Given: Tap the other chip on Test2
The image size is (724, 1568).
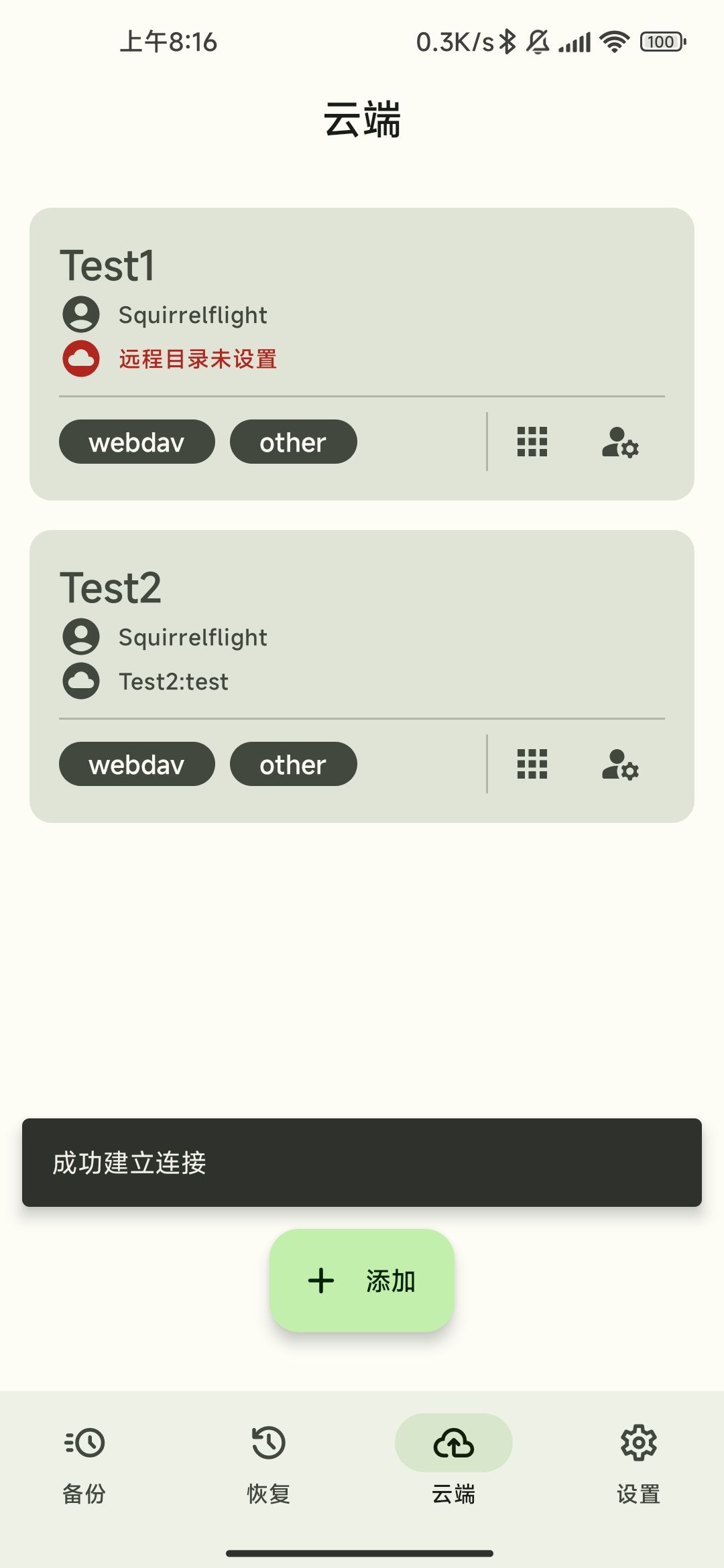Looking at the screenshot, I should pos(293,765).
